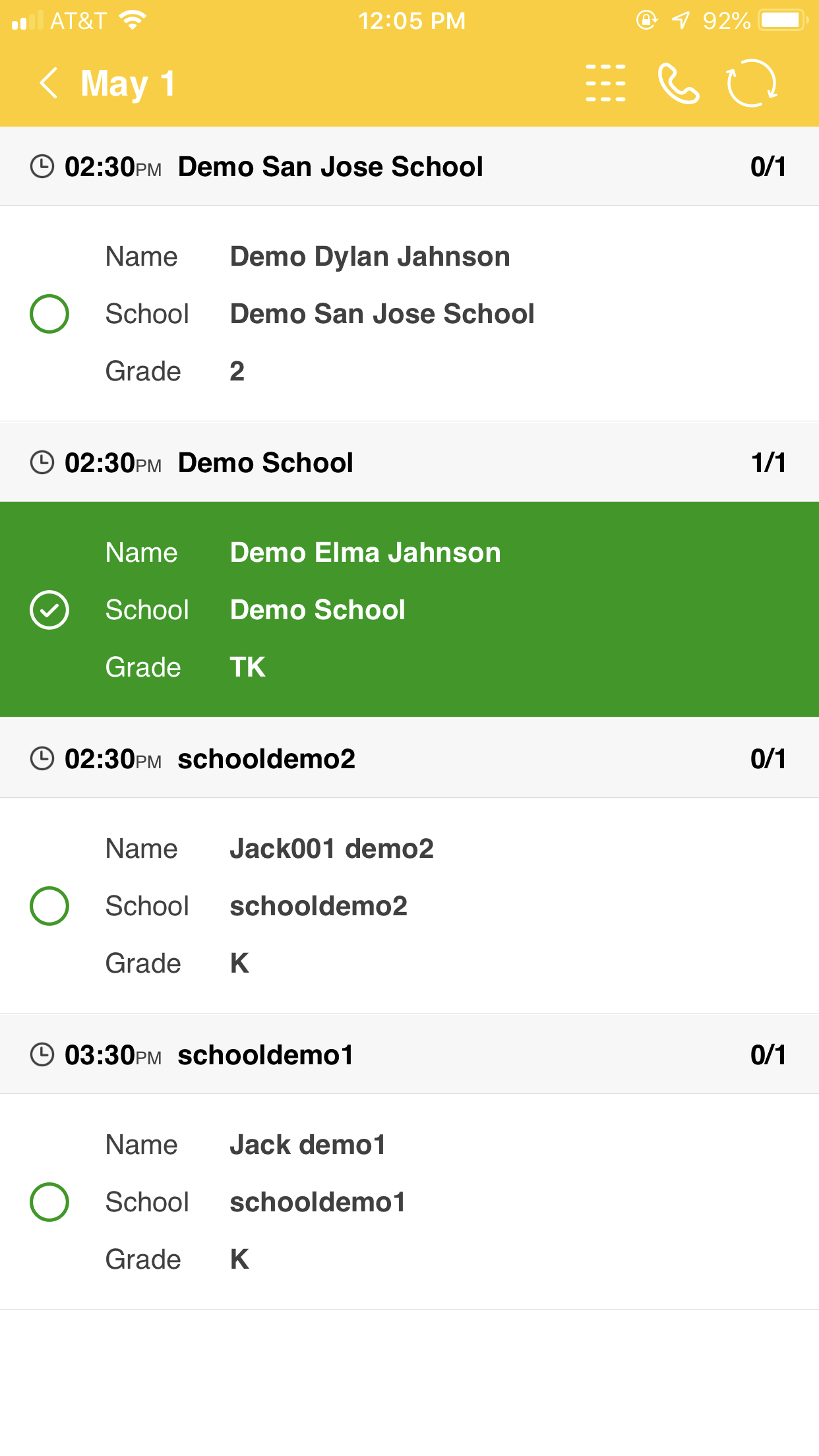This screenshot has width=819, height=1456.
Task: Tap the phone call icon
Action: pyautogui.click(x=679, y=84)
